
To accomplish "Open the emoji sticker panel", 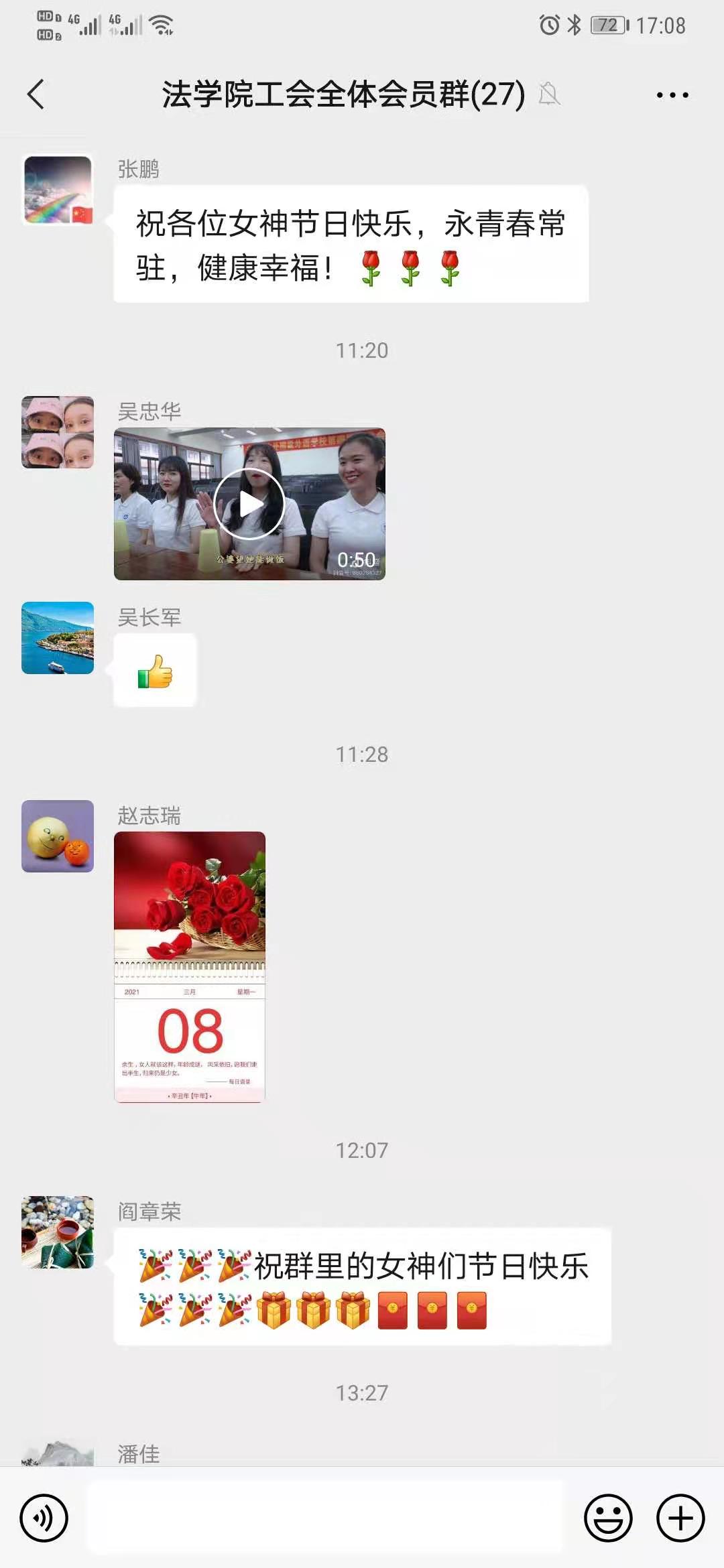I will (608, 1518).
